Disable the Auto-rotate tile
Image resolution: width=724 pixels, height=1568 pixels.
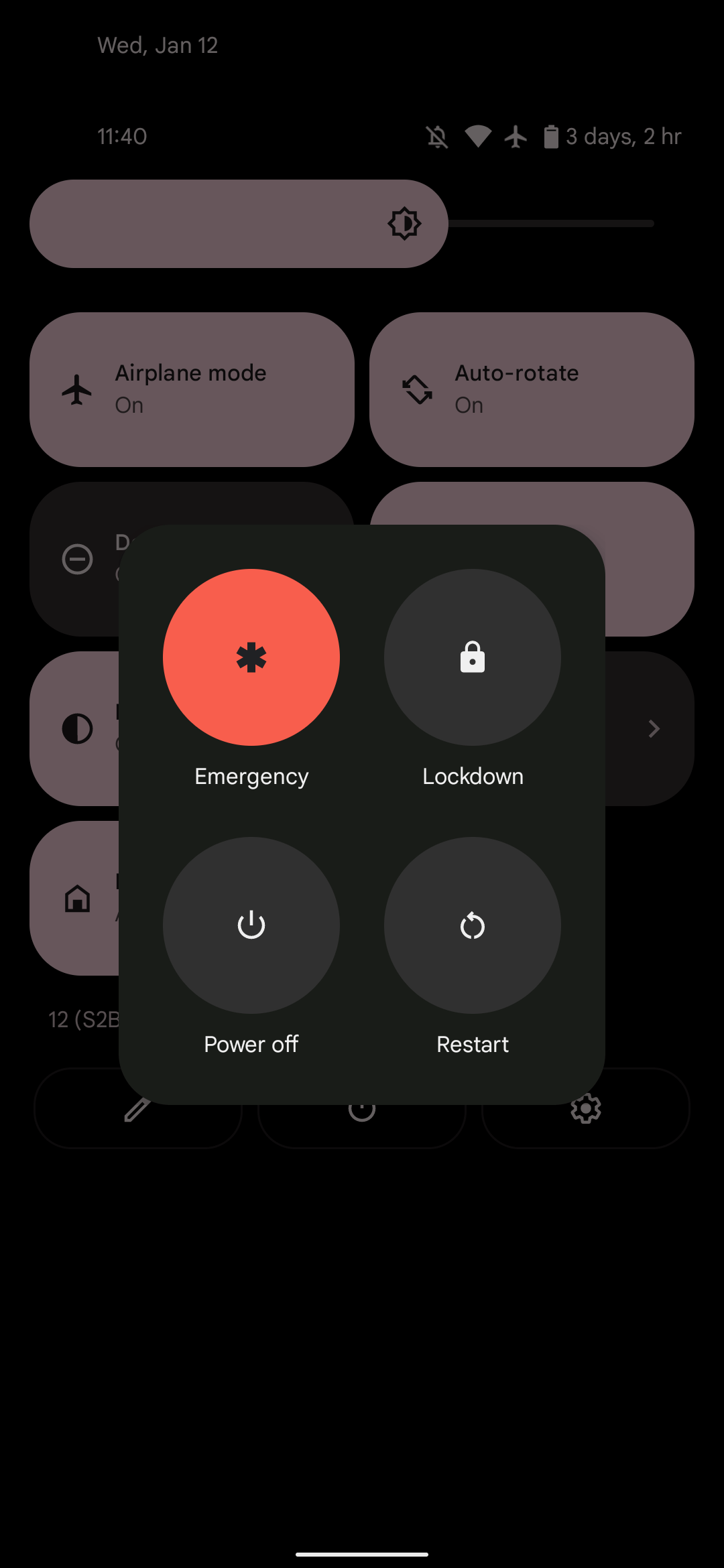pos(532,389)
